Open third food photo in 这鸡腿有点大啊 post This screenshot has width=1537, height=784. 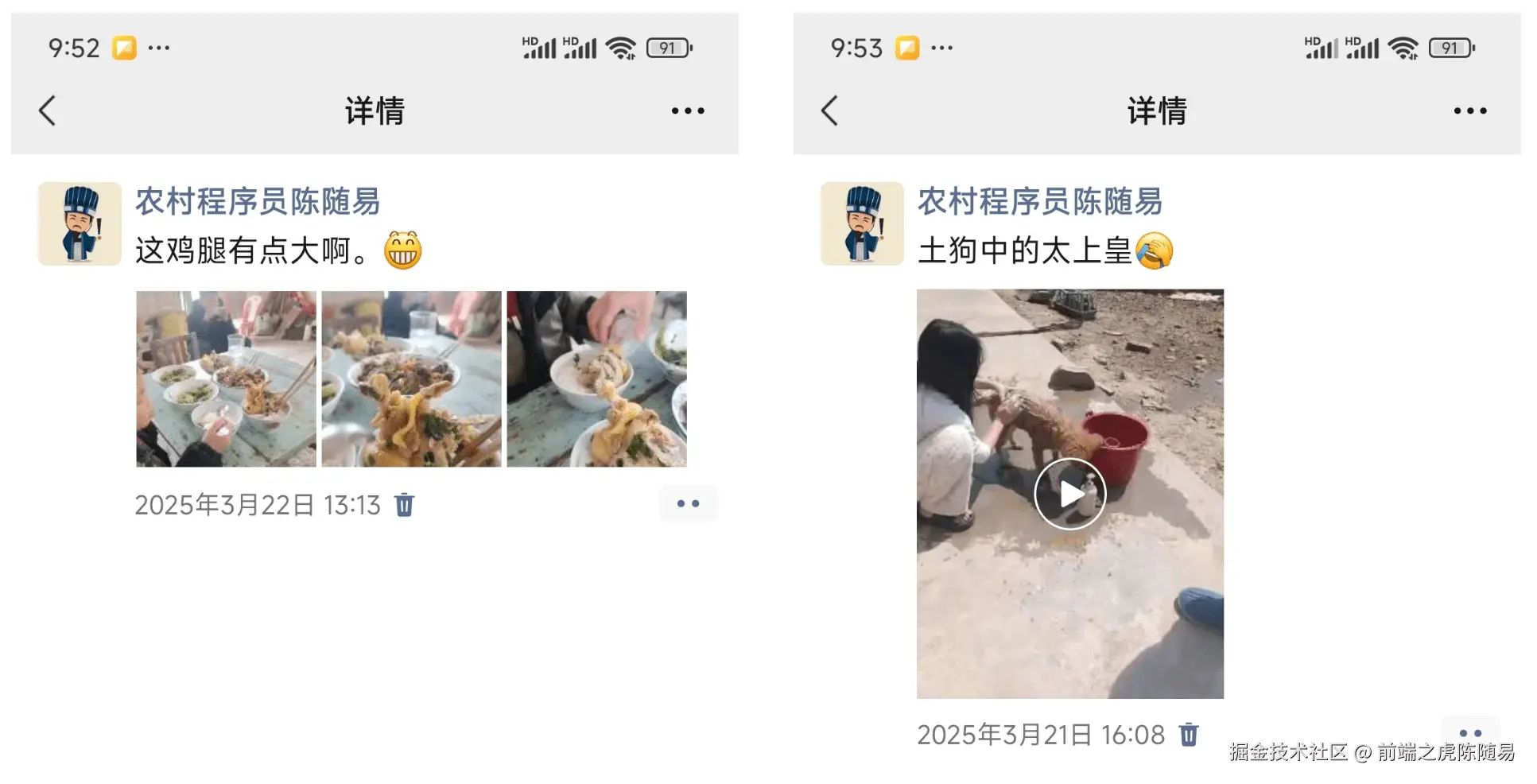(596, 378)
